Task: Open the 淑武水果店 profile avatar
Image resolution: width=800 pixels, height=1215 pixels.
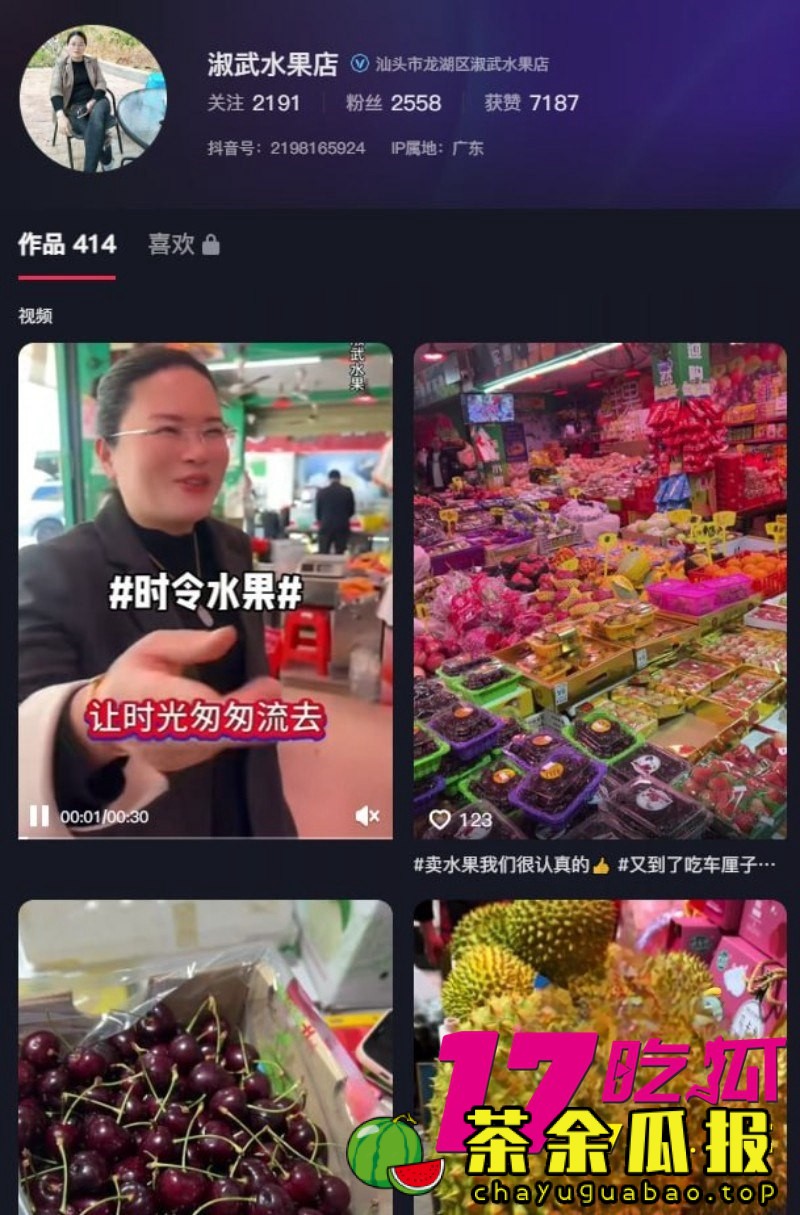Action: coord(93,98)
